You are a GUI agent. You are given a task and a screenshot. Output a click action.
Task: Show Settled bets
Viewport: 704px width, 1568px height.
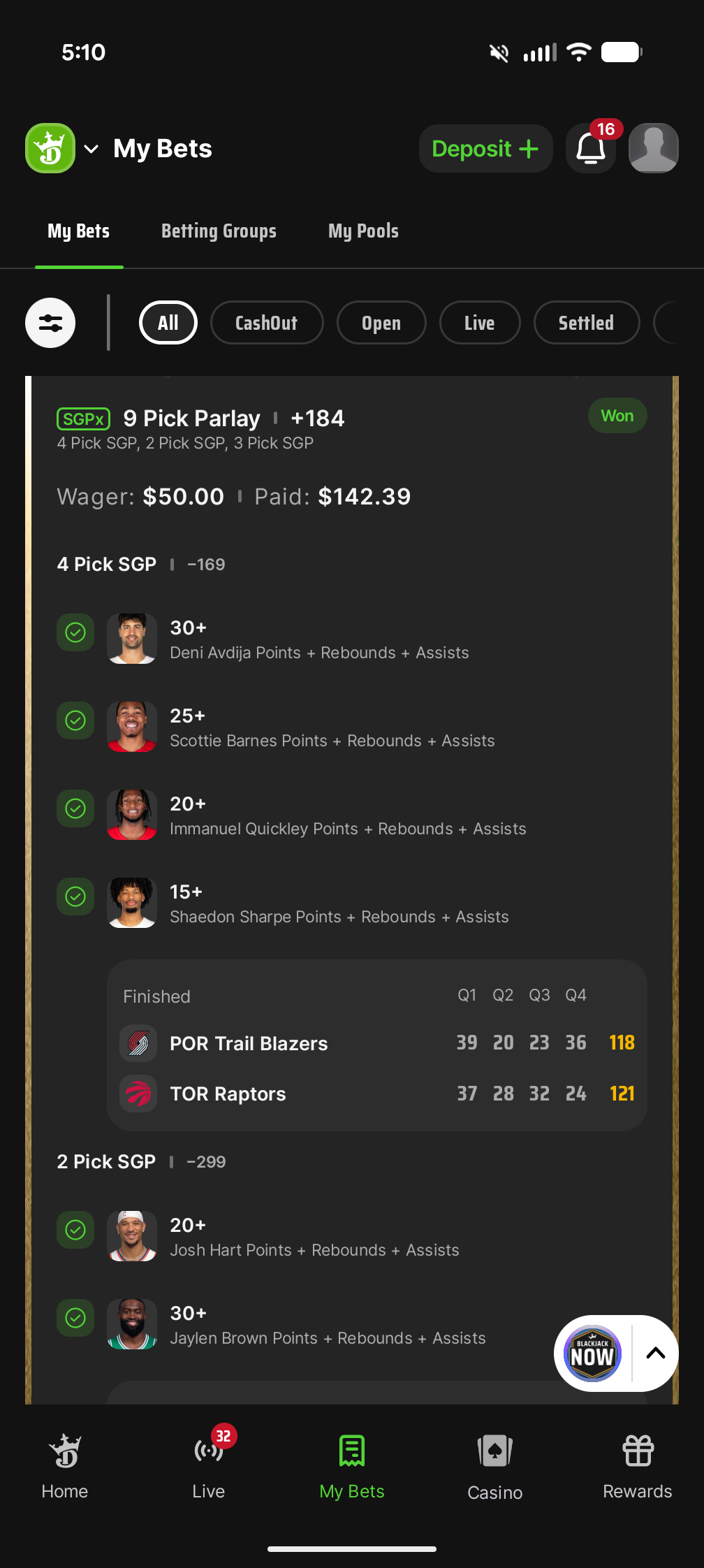[x=586, y=323]
